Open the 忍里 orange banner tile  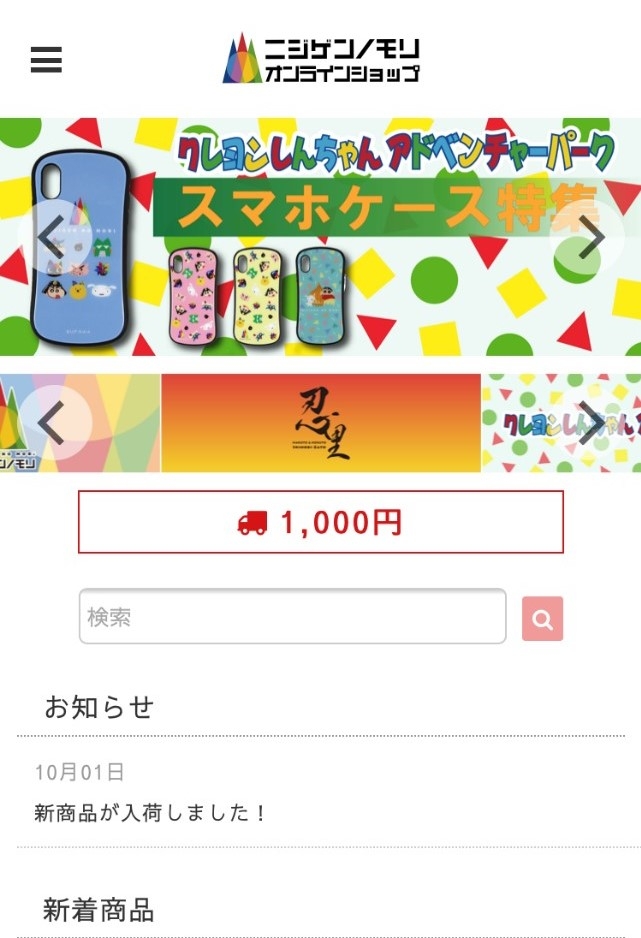click(x=321, y=423)
